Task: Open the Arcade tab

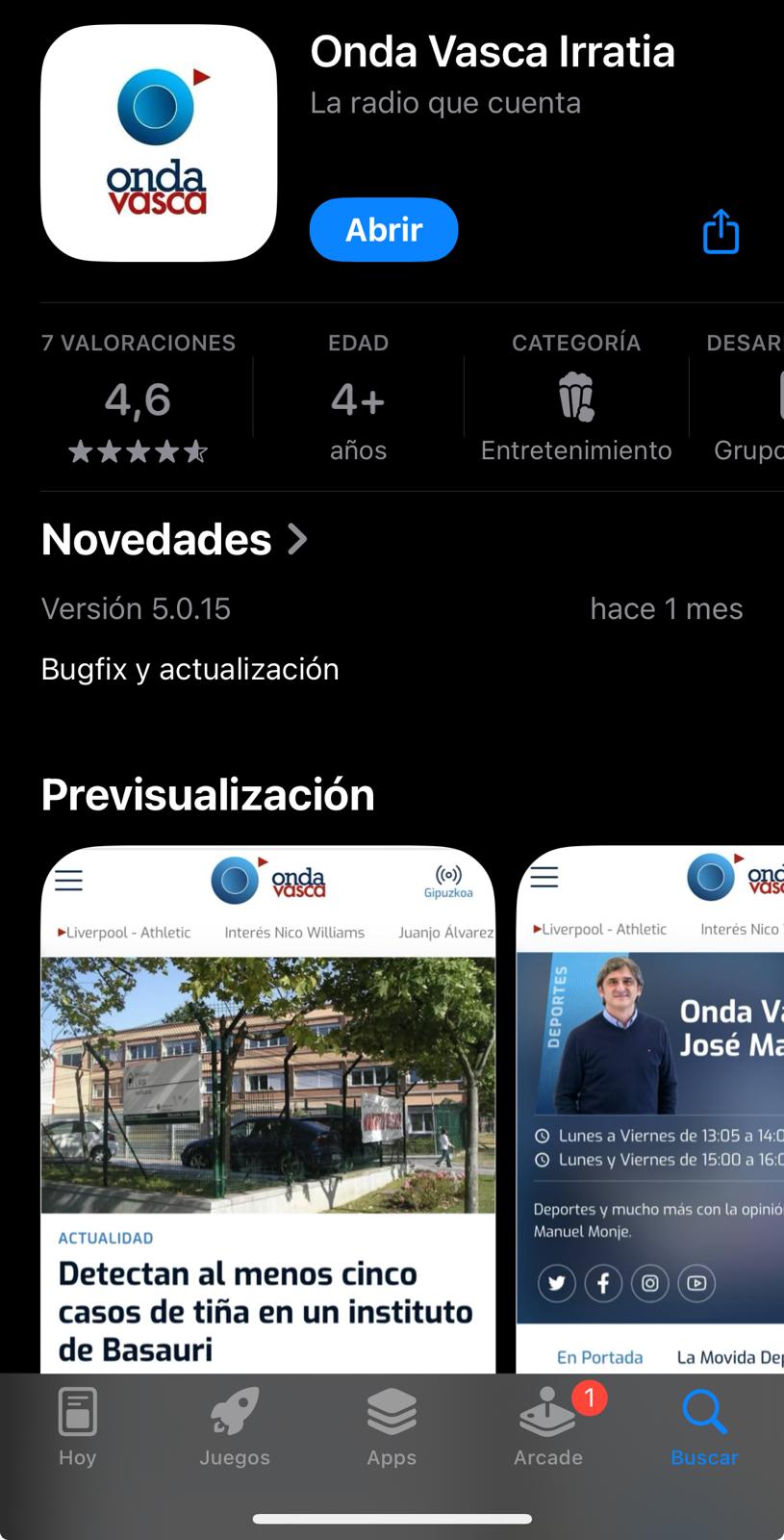Action: [548, 1426]
